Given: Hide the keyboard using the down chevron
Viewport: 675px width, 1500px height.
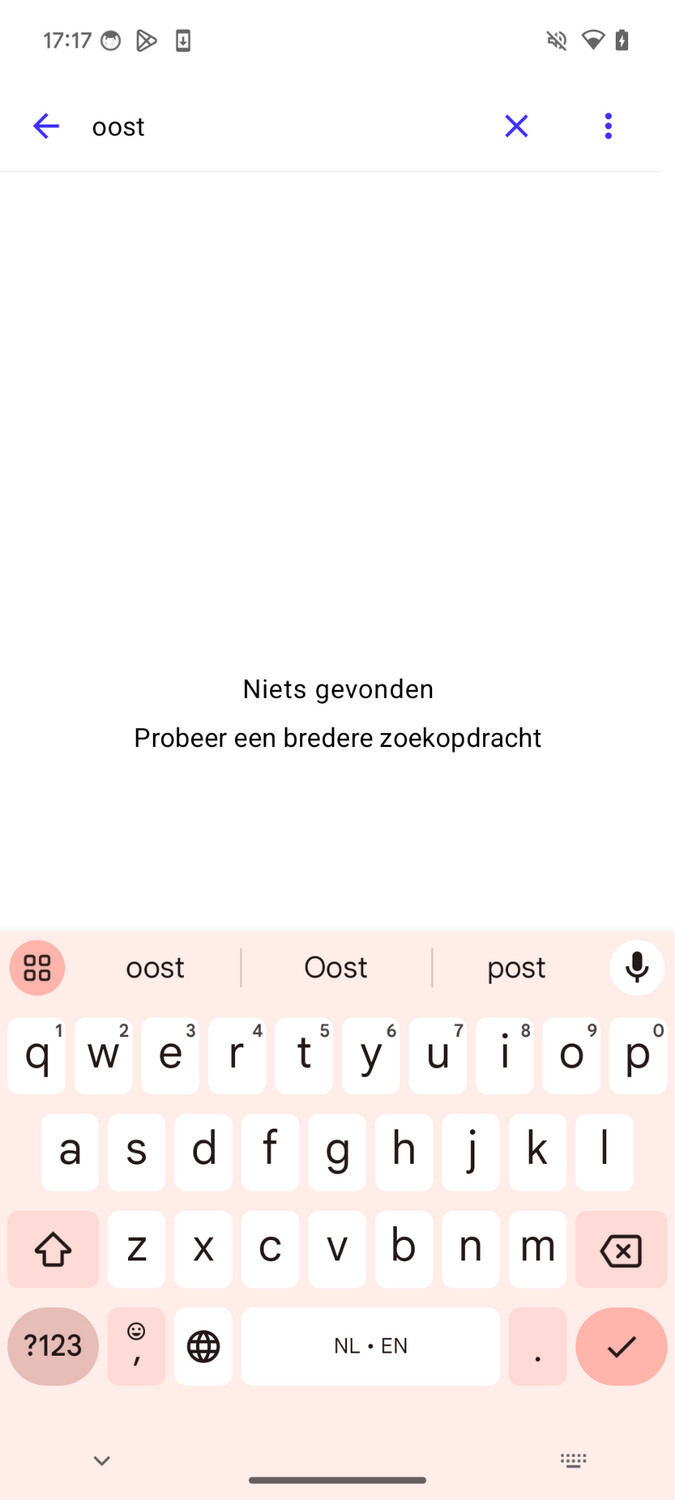Looking at the screenshot, I should click(x=101, y=1461).
